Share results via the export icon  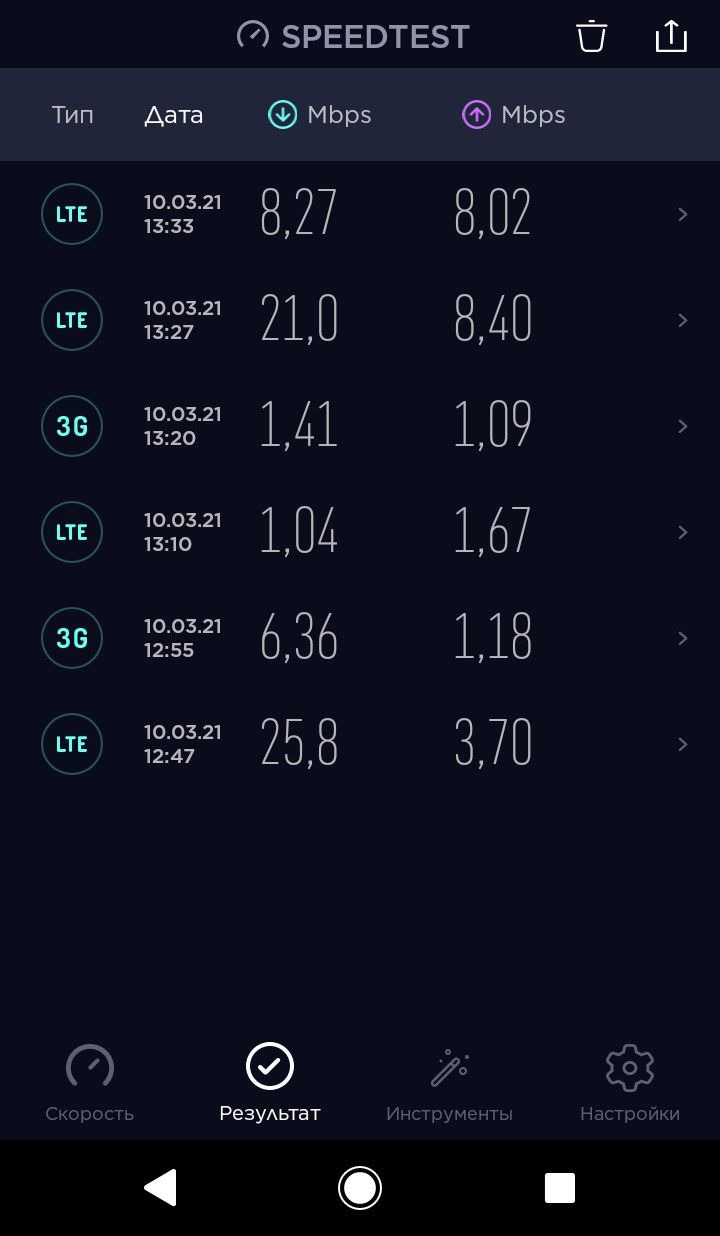[x=671, y=36]
